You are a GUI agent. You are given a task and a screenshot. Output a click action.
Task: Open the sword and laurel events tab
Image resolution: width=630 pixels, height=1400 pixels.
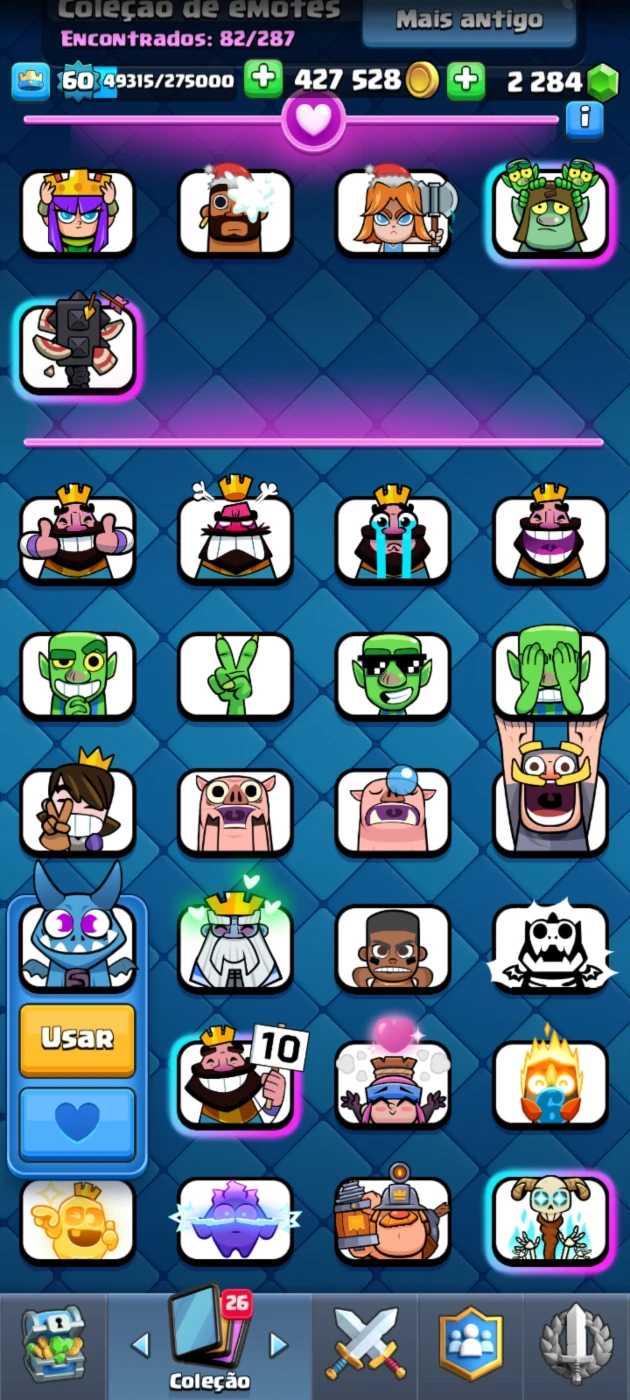tap(577, 1345)
